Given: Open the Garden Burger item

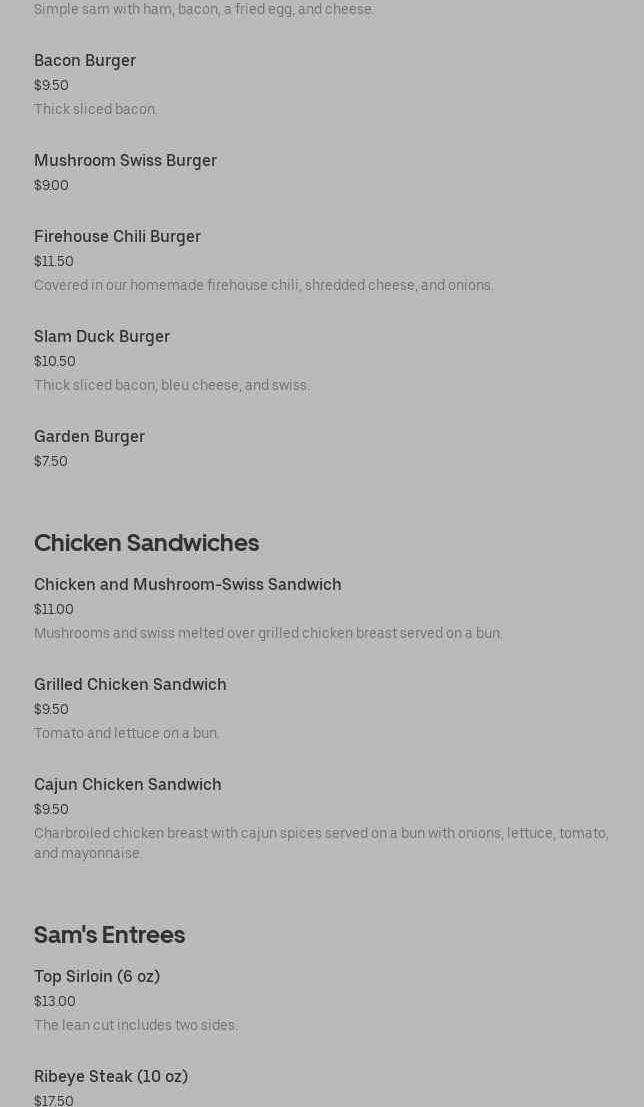Looking at the screenshot, I should (89, 437).
